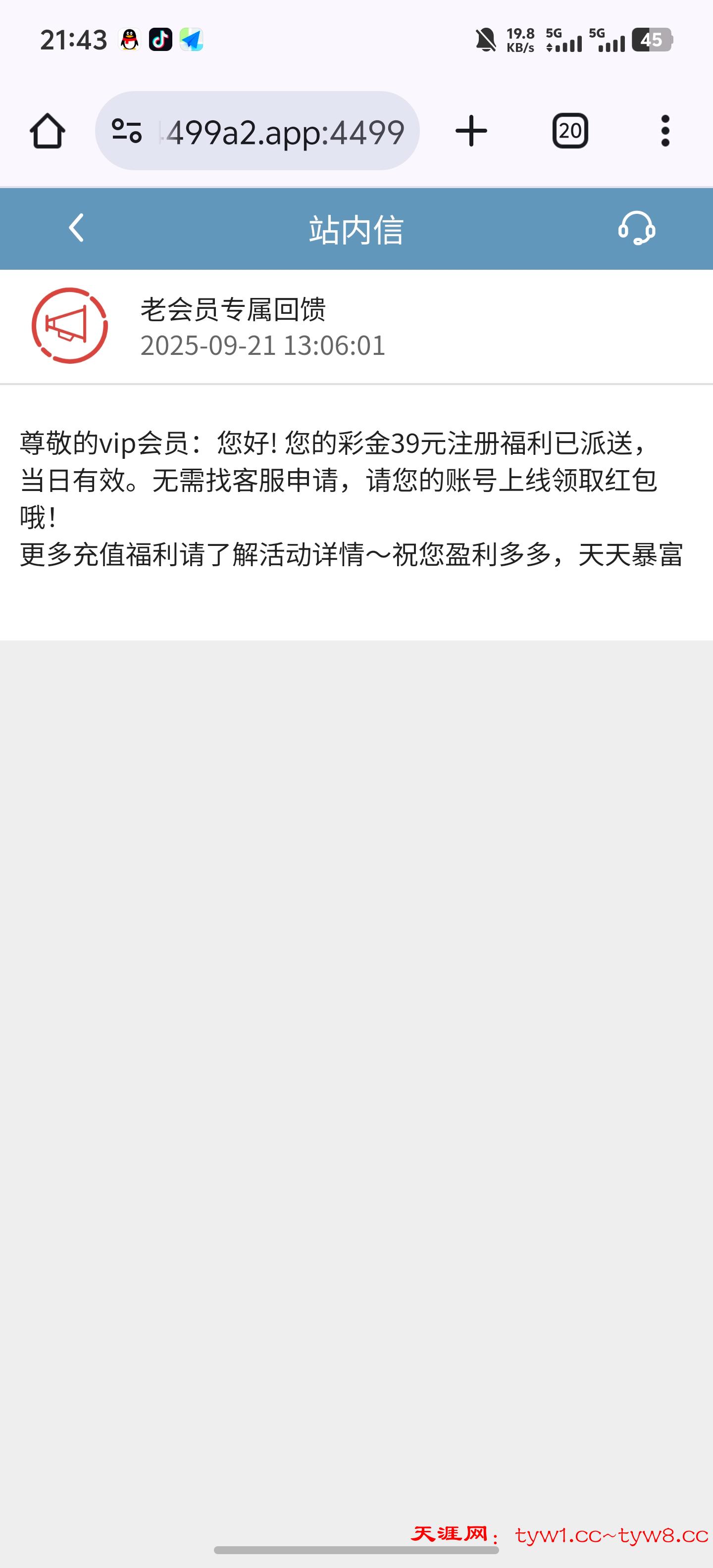Screen dimensions: 713x1568
Task: Open a new browser tab
Action: pyautogui.click(x=471, y=131)
